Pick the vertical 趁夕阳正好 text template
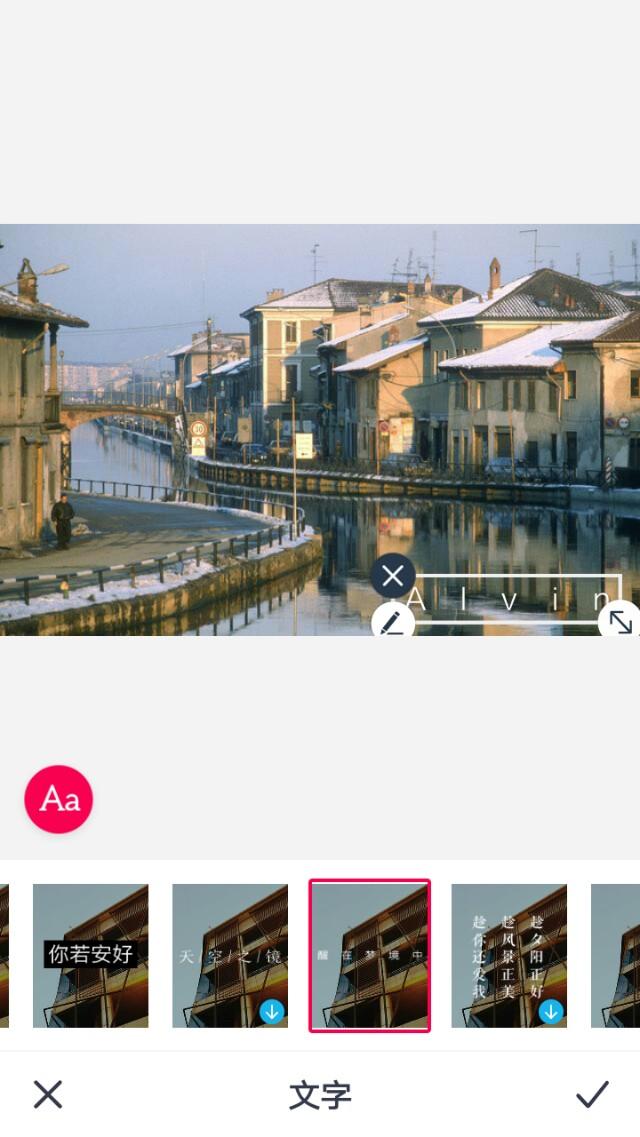640x1137 pixels. pyautogui.click(x=509, y=955)
